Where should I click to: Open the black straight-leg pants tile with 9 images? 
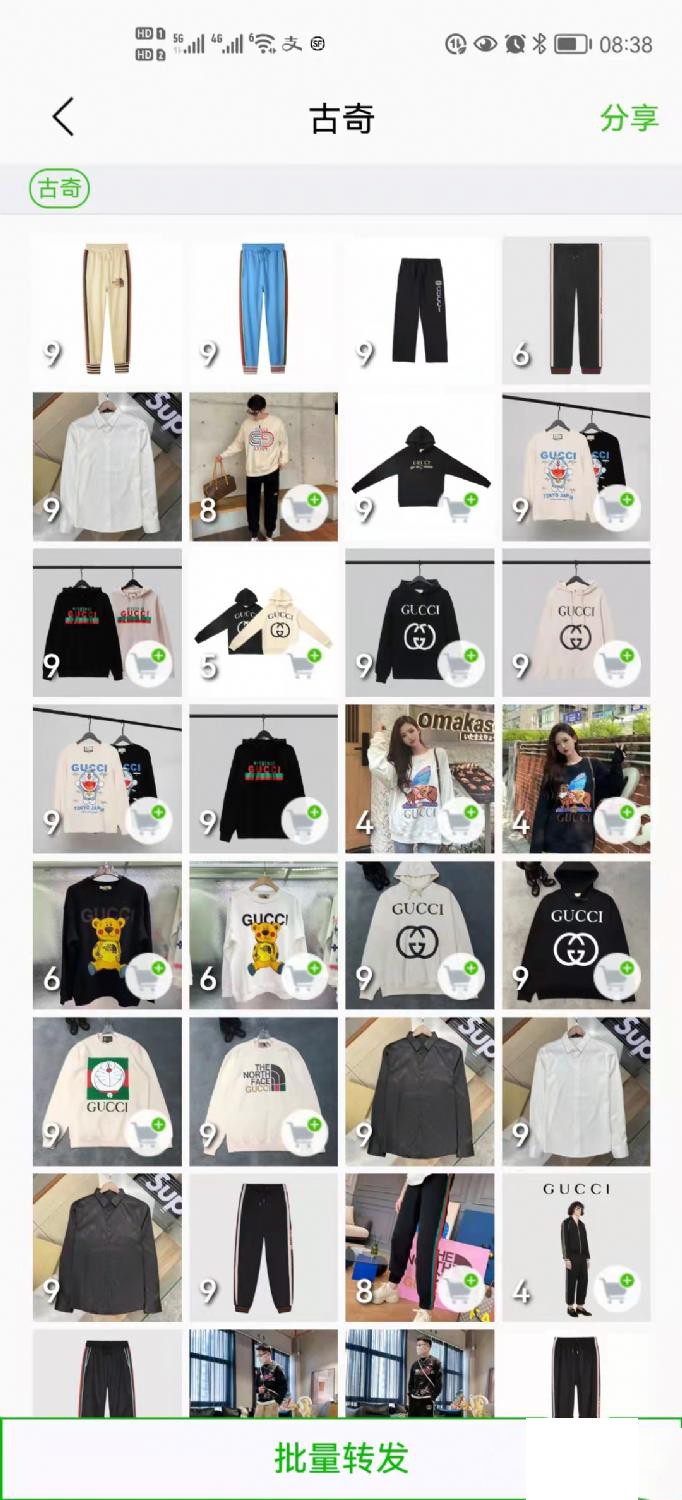419,310
